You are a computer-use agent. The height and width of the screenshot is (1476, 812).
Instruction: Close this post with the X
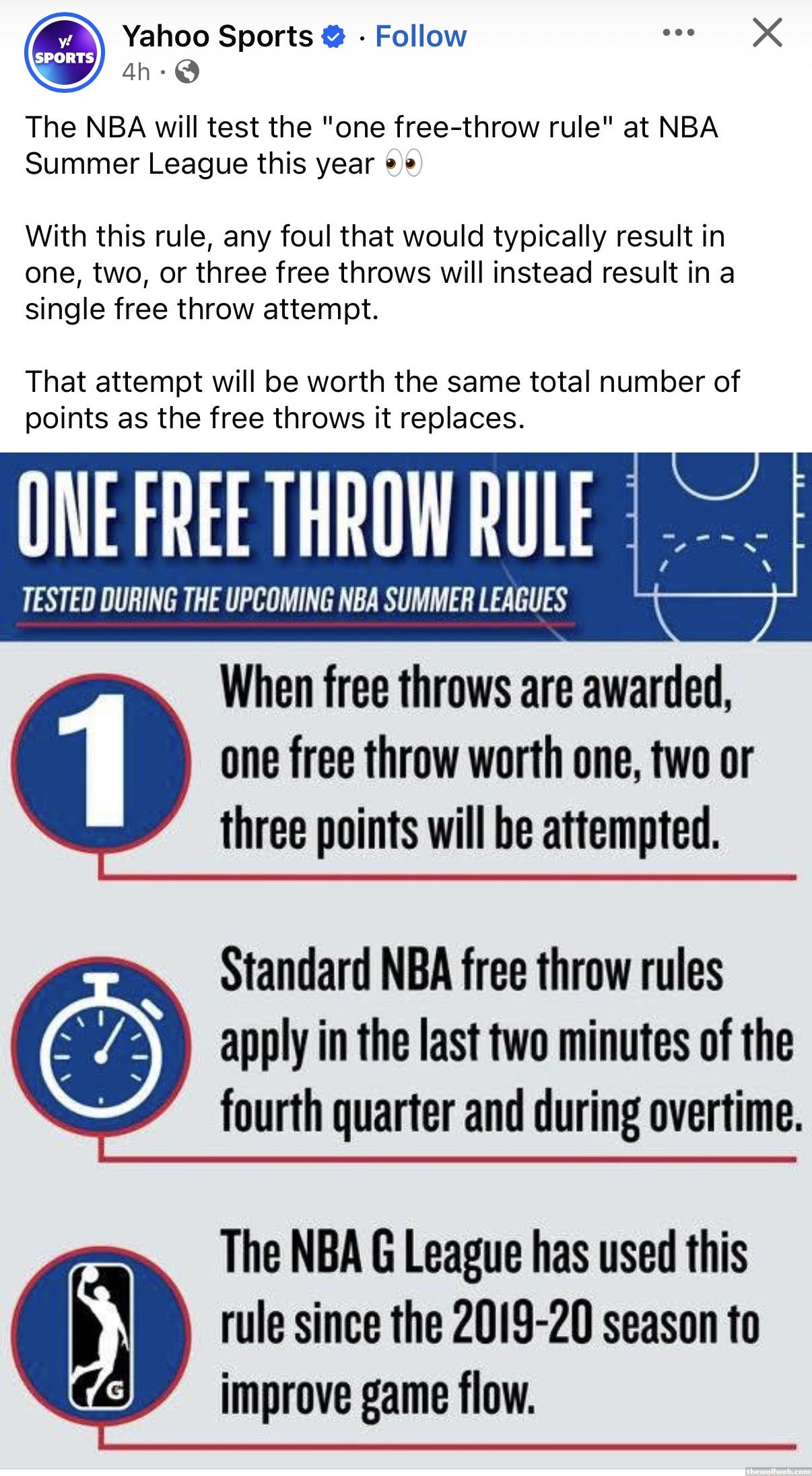tap(767, 33)
